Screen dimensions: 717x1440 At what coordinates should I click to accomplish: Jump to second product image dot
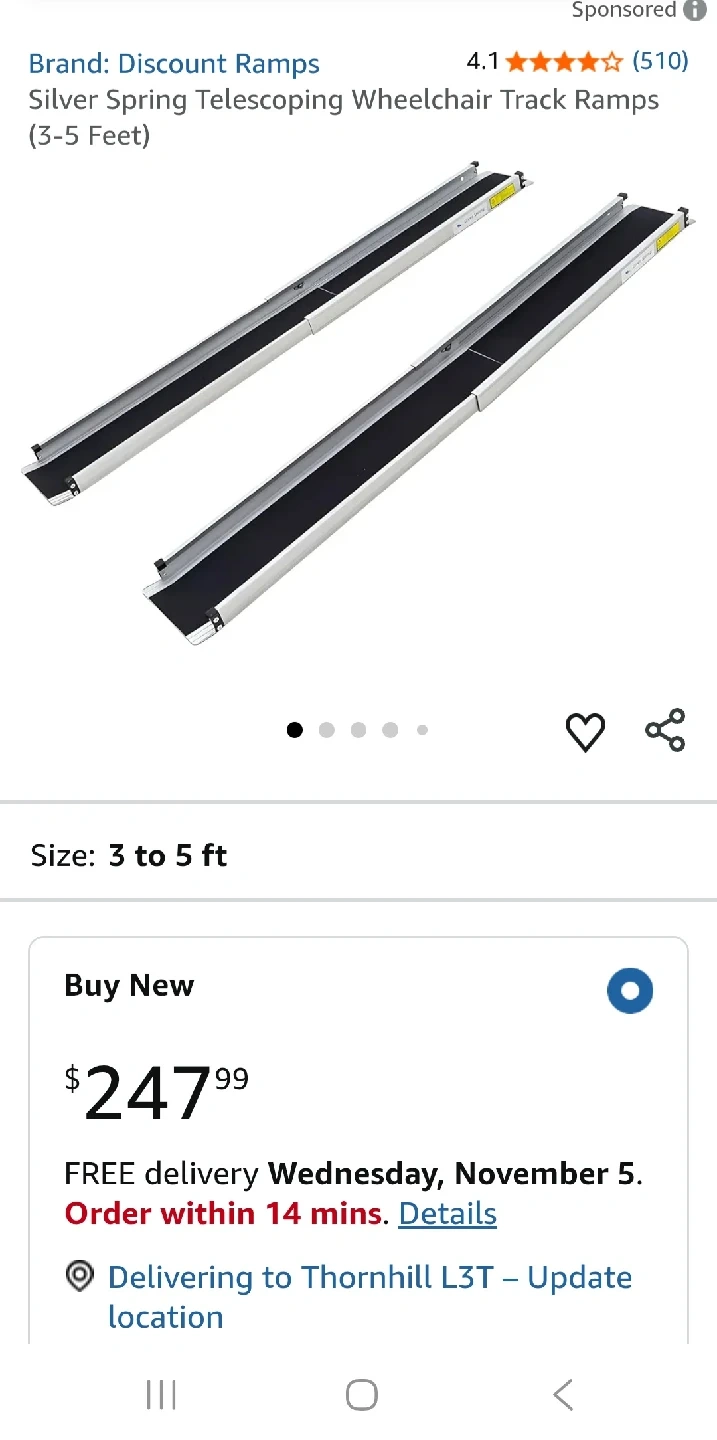(326, 730)
